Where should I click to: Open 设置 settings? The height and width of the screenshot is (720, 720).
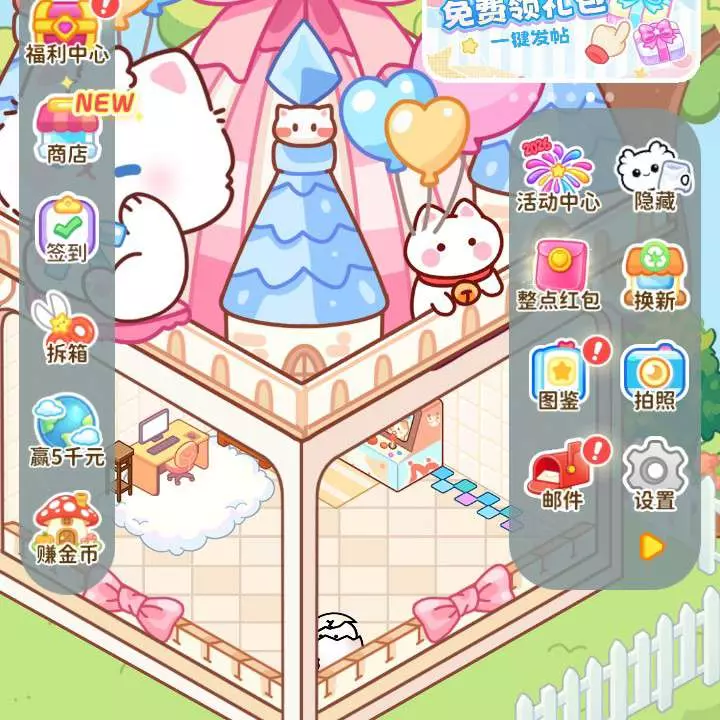(x=655, y=473)
